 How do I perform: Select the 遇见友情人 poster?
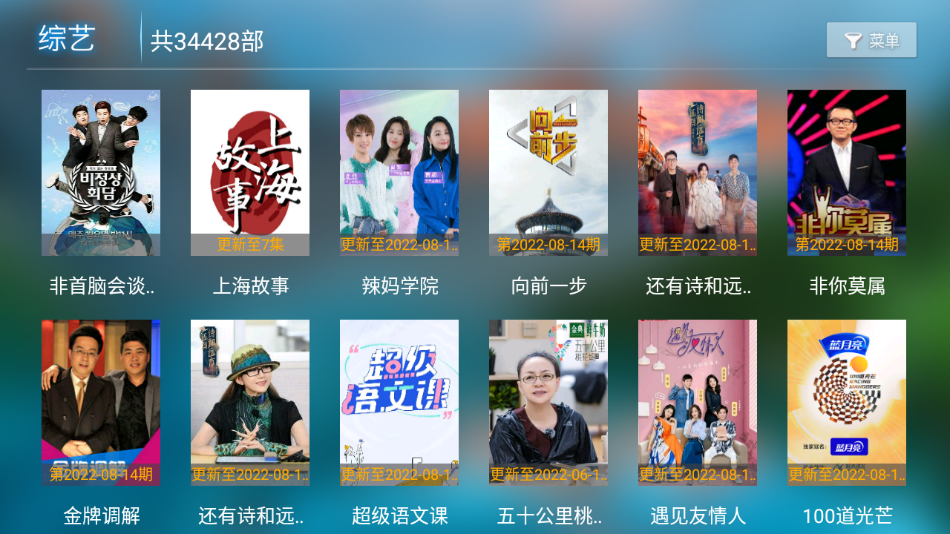tap(697, 403)
